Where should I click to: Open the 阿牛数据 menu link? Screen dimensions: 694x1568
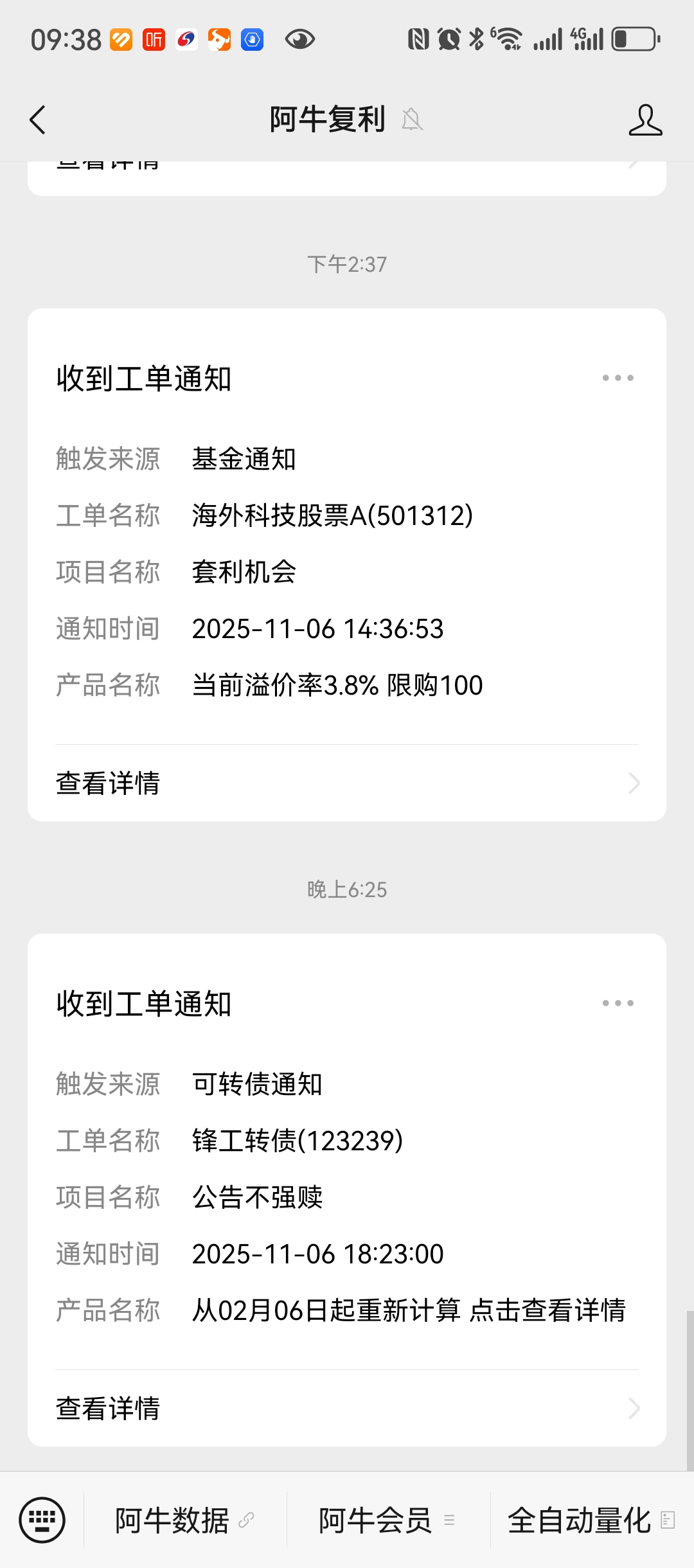pyautogui.click(x=184, y=1520)
